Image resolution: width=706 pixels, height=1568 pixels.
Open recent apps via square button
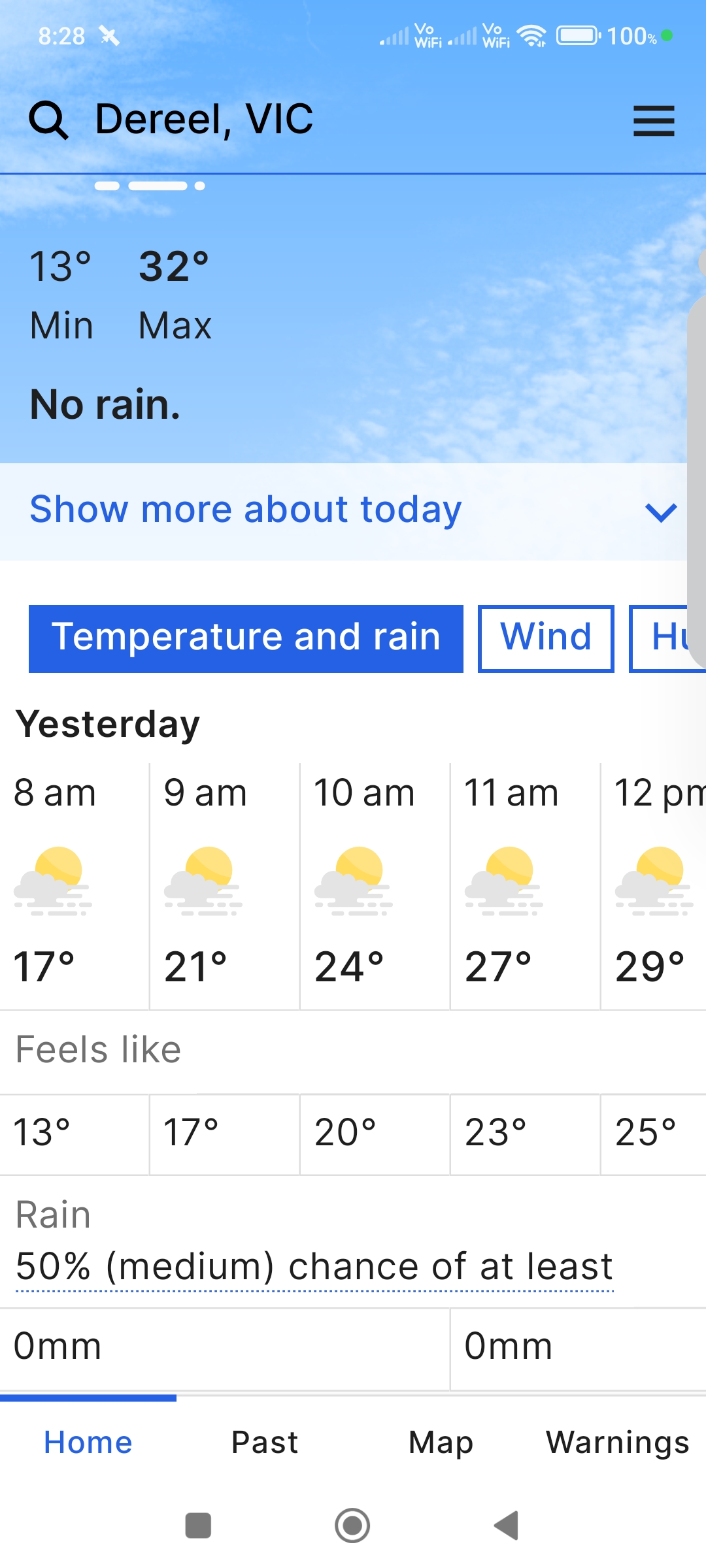pyautogui.click(x=198, y=1526)
